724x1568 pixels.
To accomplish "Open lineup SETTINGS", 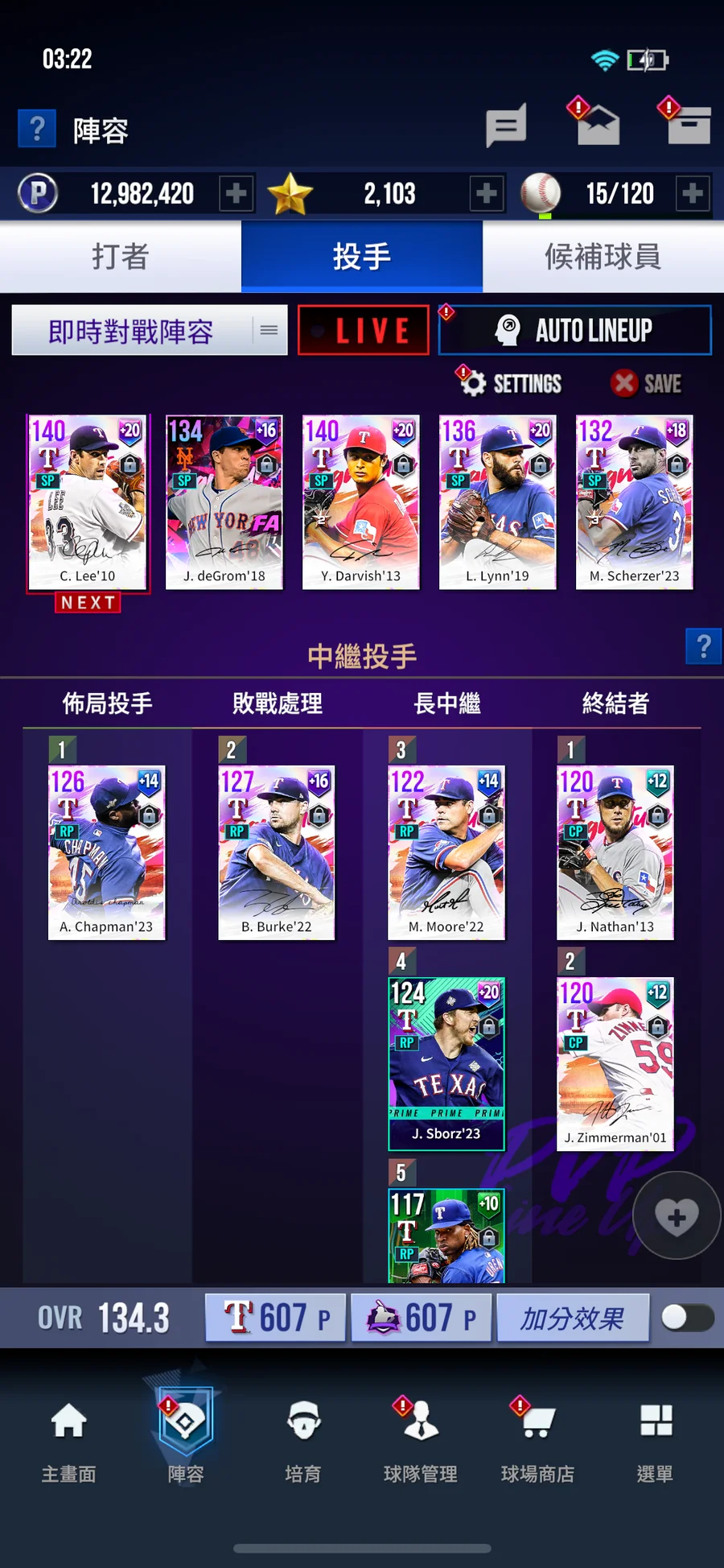I will click(512, 384).
